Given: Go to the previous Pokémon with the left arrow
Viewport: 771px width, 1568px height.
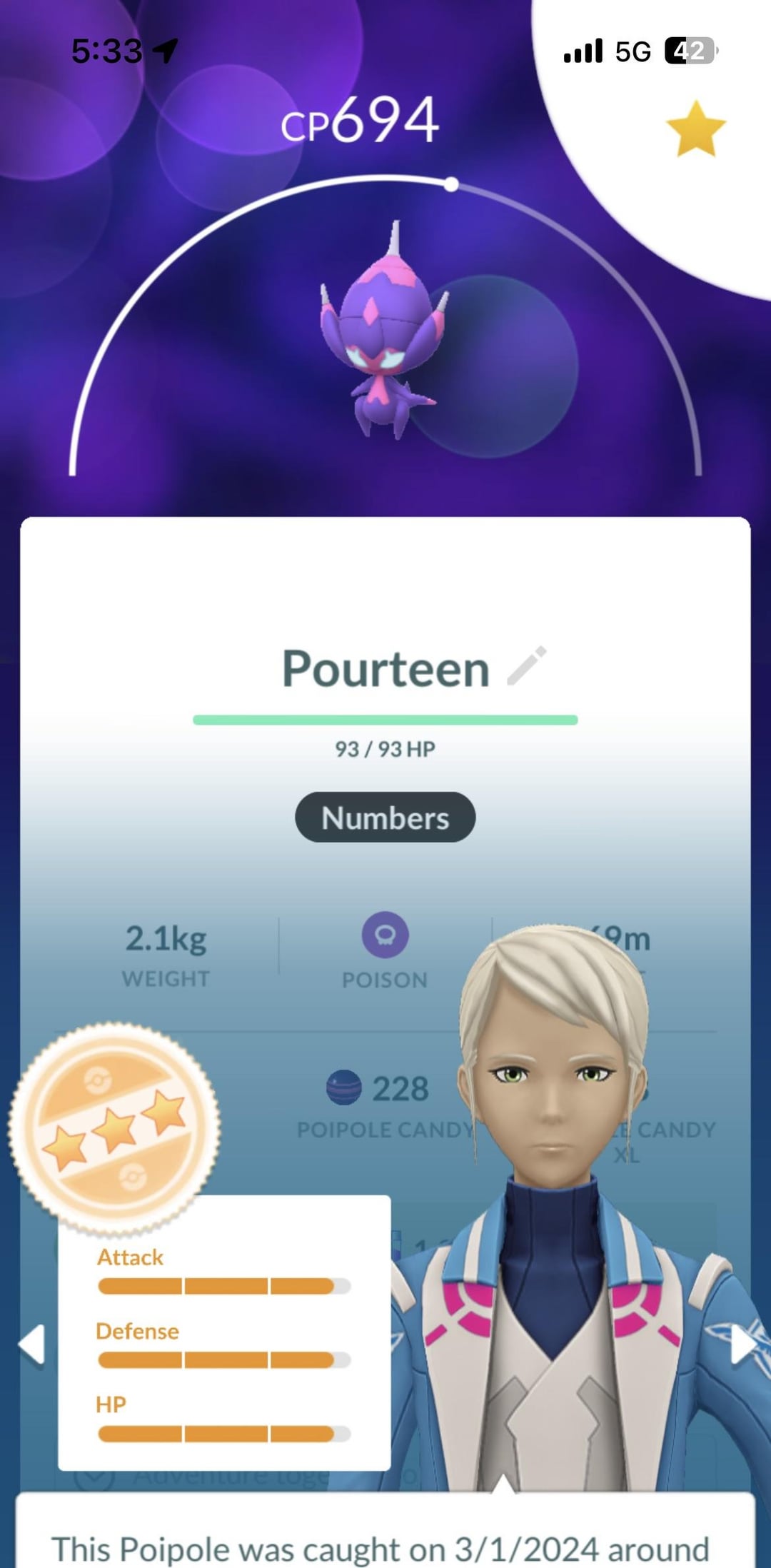Looking at the screenshot, I should [x=32, y=1345].
